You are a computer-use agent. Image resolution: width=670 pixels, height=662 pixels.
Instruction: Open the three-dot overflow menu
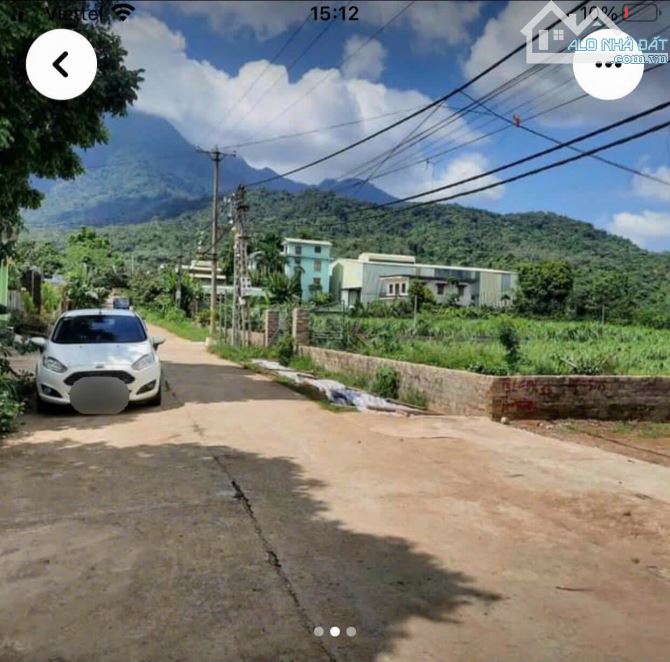[608, 65]
